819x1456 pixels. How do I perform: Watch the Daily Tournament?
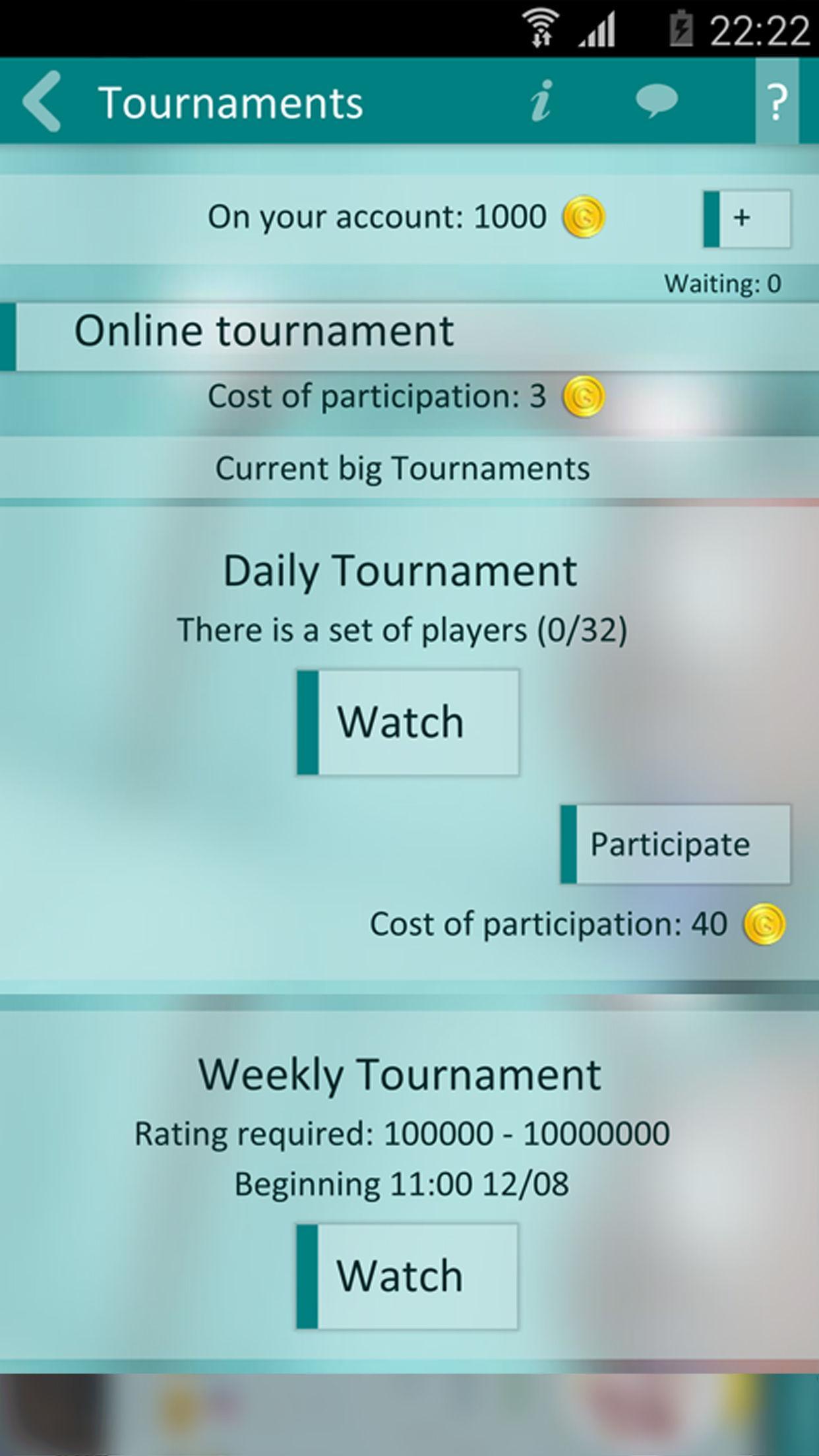pos(408,722)
